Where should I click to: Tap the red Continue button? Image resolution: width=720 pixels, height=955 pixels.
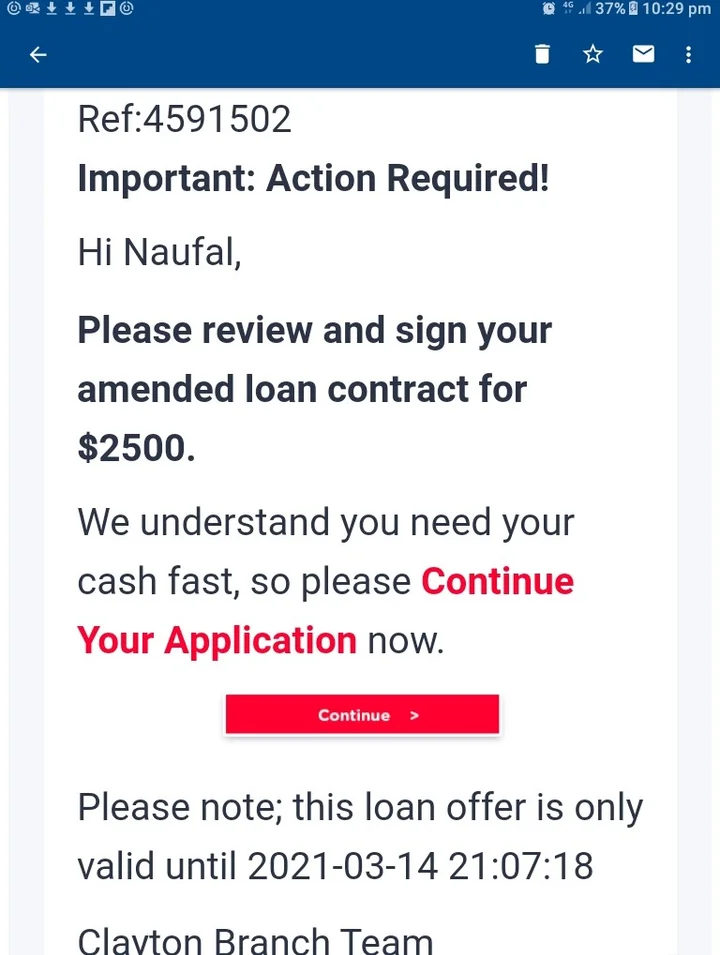pos(362,715)
